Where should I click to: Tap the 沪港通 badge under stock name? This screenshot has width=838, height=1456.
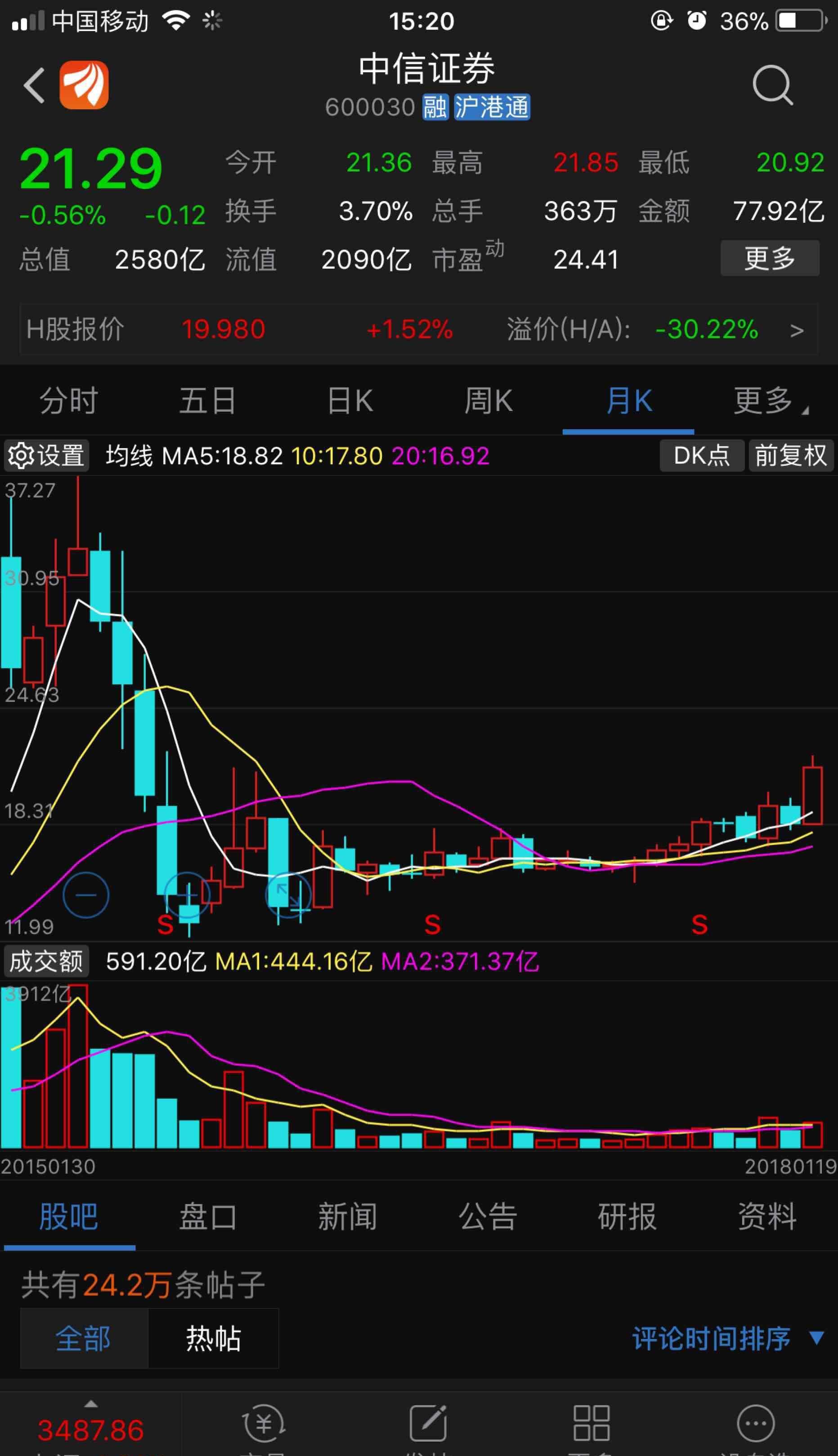[492, 107]
